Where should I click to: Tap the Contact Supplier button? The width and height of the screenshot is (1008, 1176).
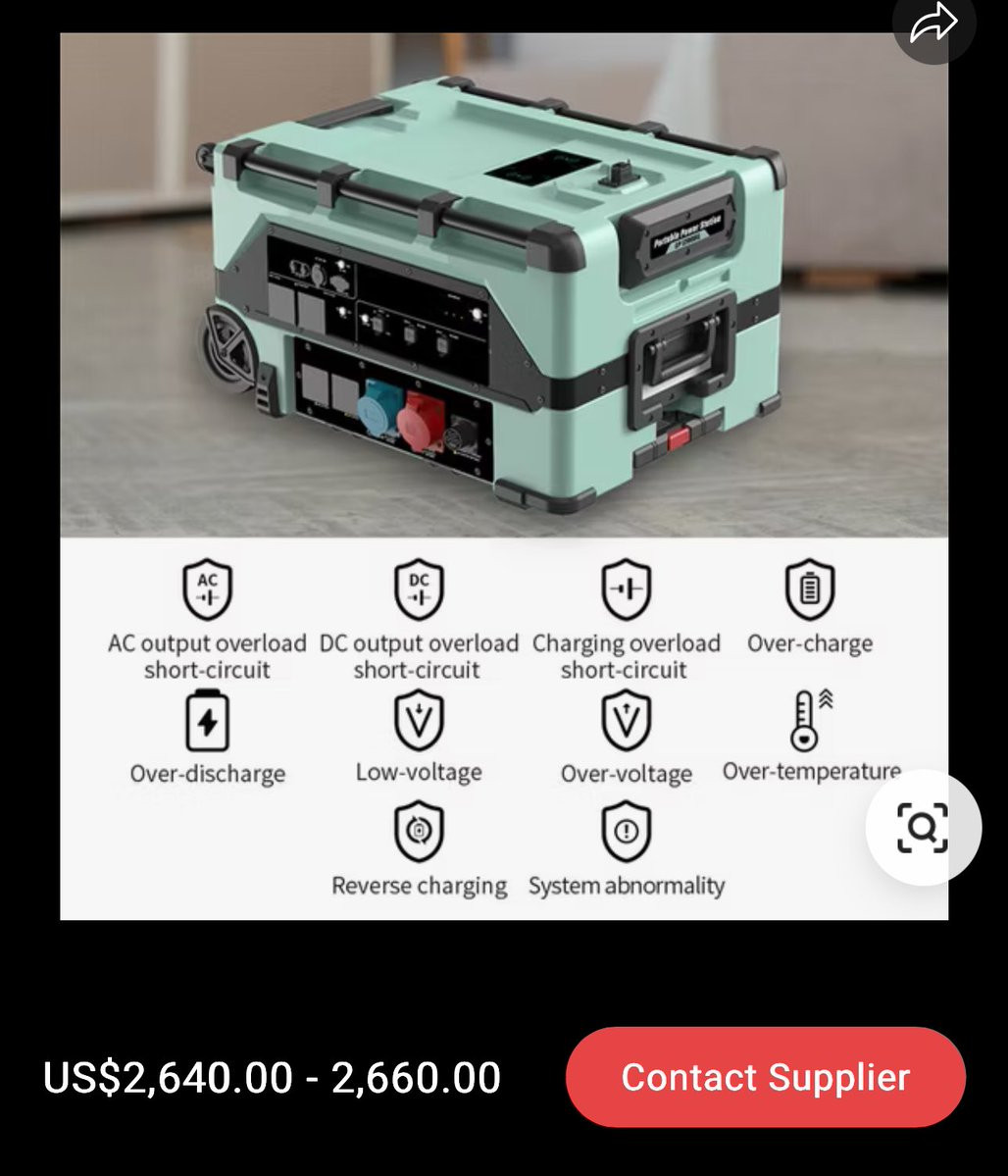tap(765, 1077)
